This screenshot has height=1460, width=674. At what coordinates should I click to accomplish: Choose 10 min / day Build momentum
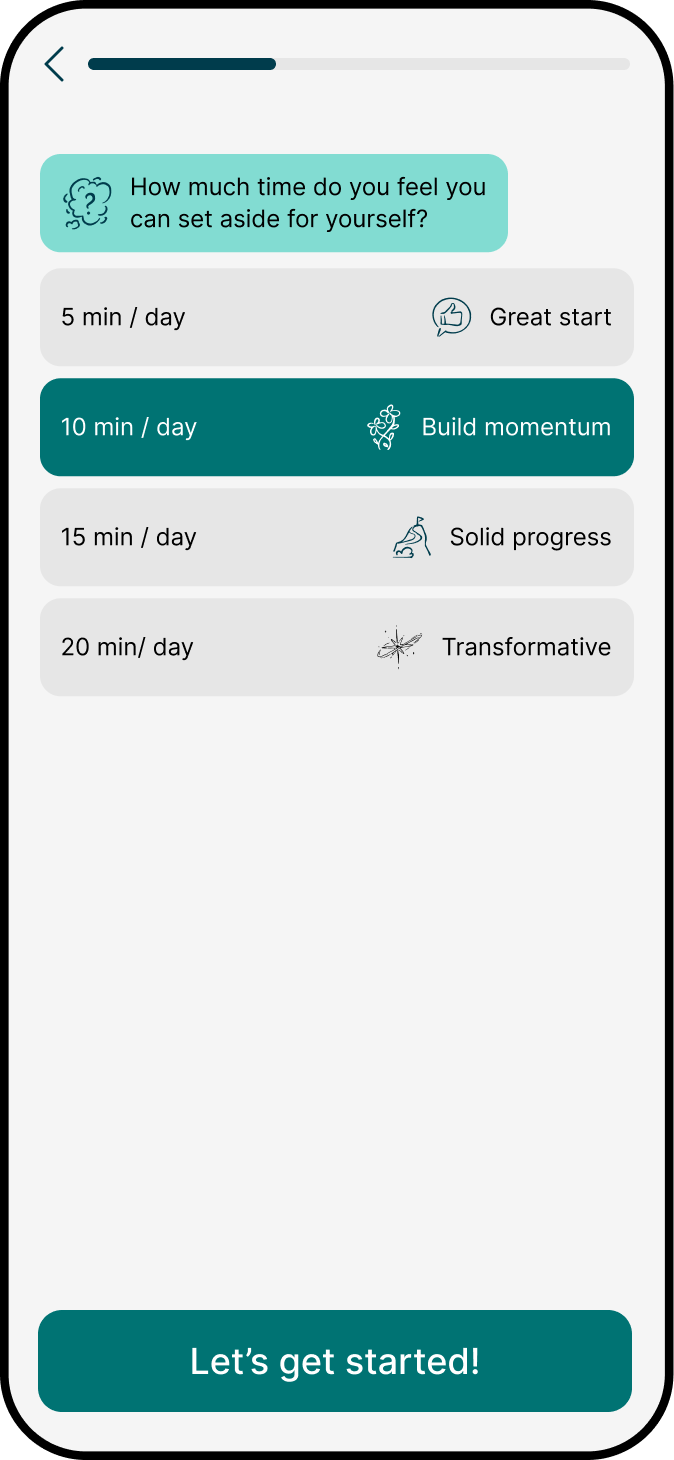336,427
